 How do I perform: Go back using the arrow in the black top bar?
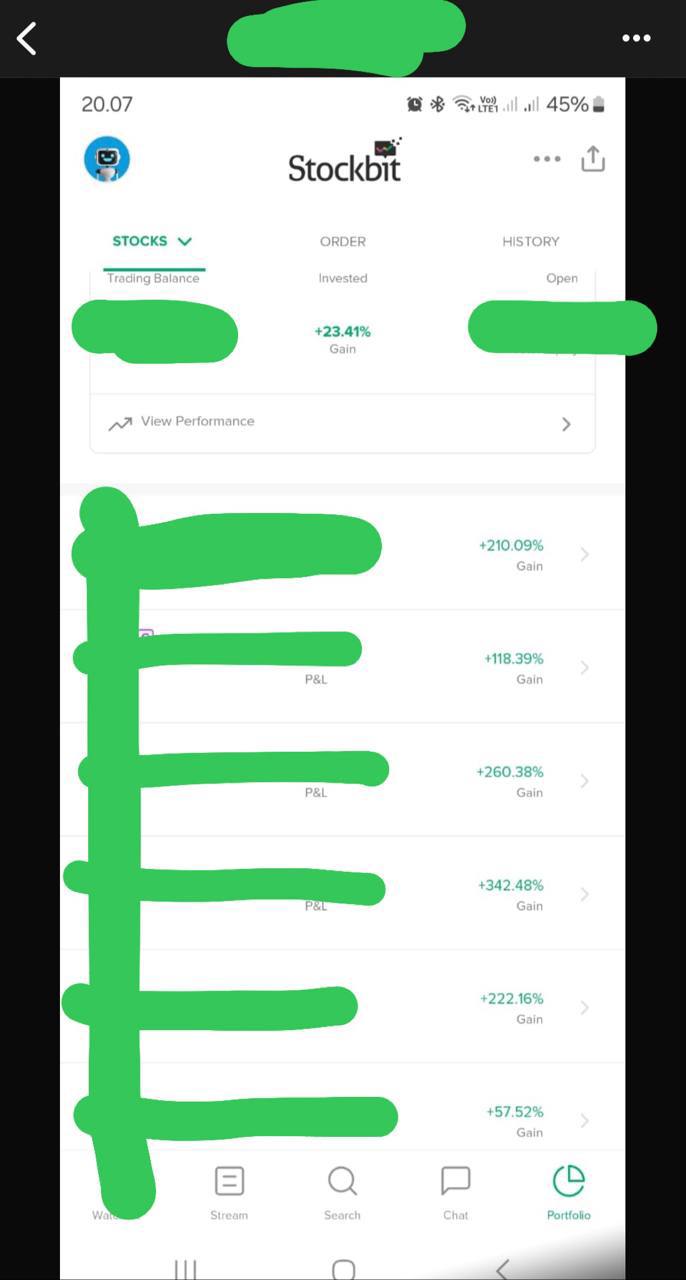tap(27, 39)
